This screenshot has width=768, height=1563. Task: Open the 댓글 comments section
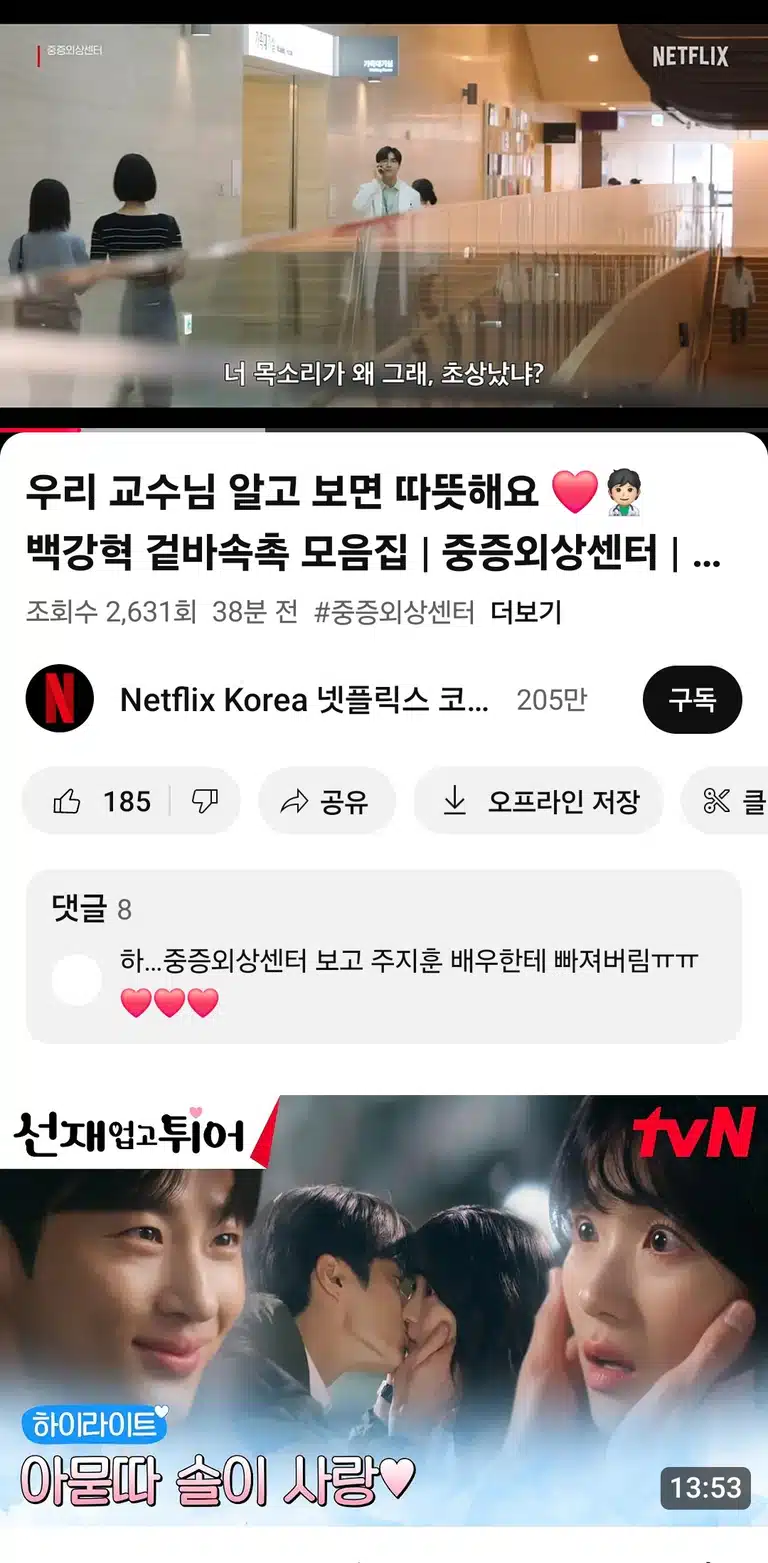pos(384,957)
